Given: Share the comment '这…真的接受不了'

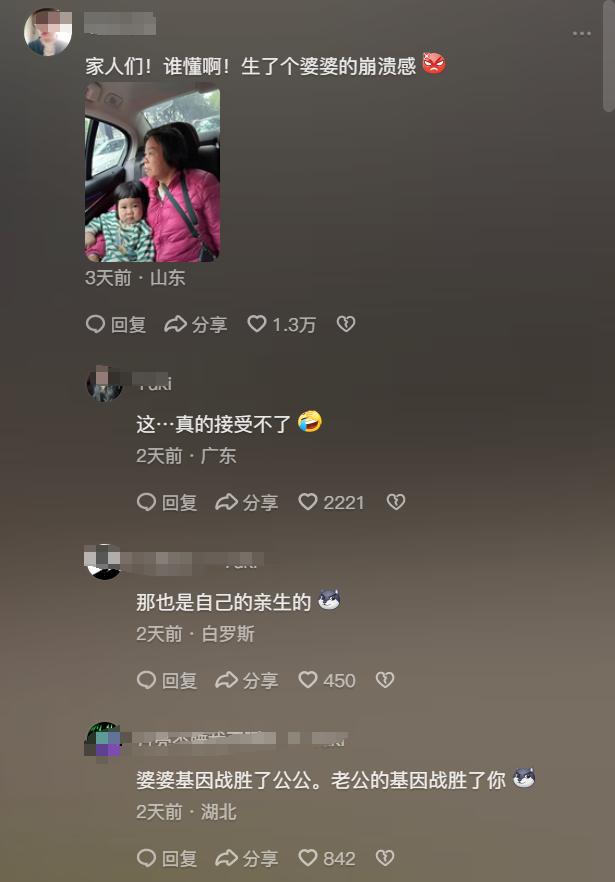Looking at the screenshot, I should coord(247,502).
